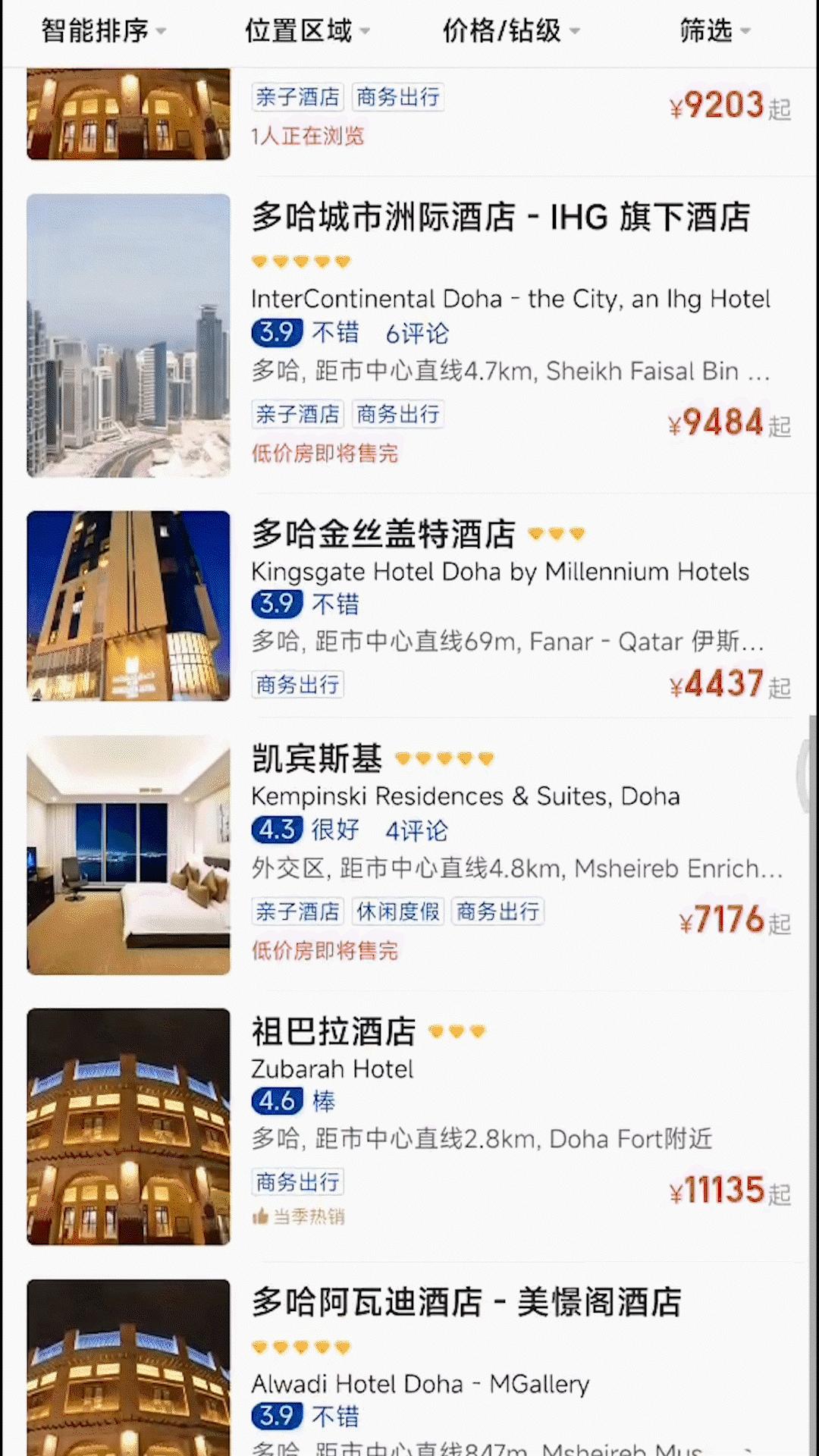Open the 4评论 reviews of Kempinski Residences
Screen dimensions: 819x1456
417,830
